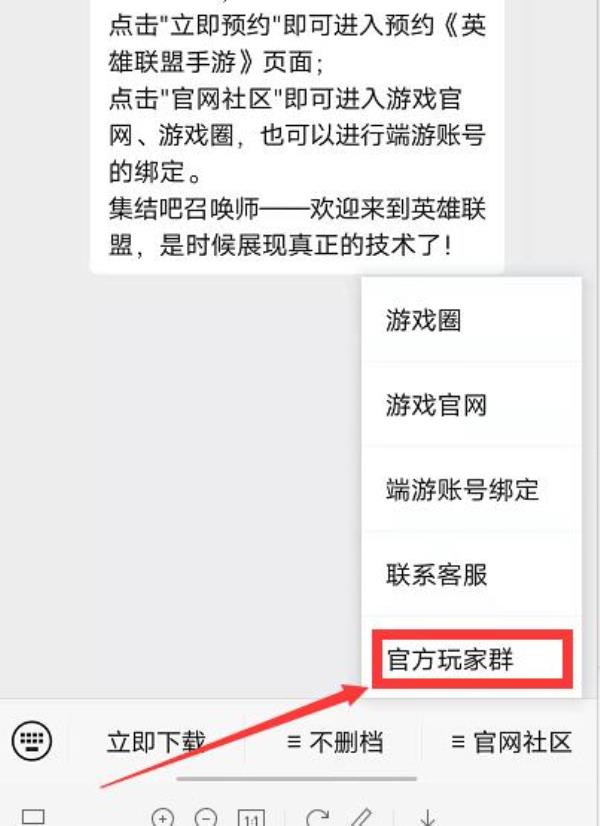Select 端游账号绑定 option
600x826 pixels.
coord(462,490)
